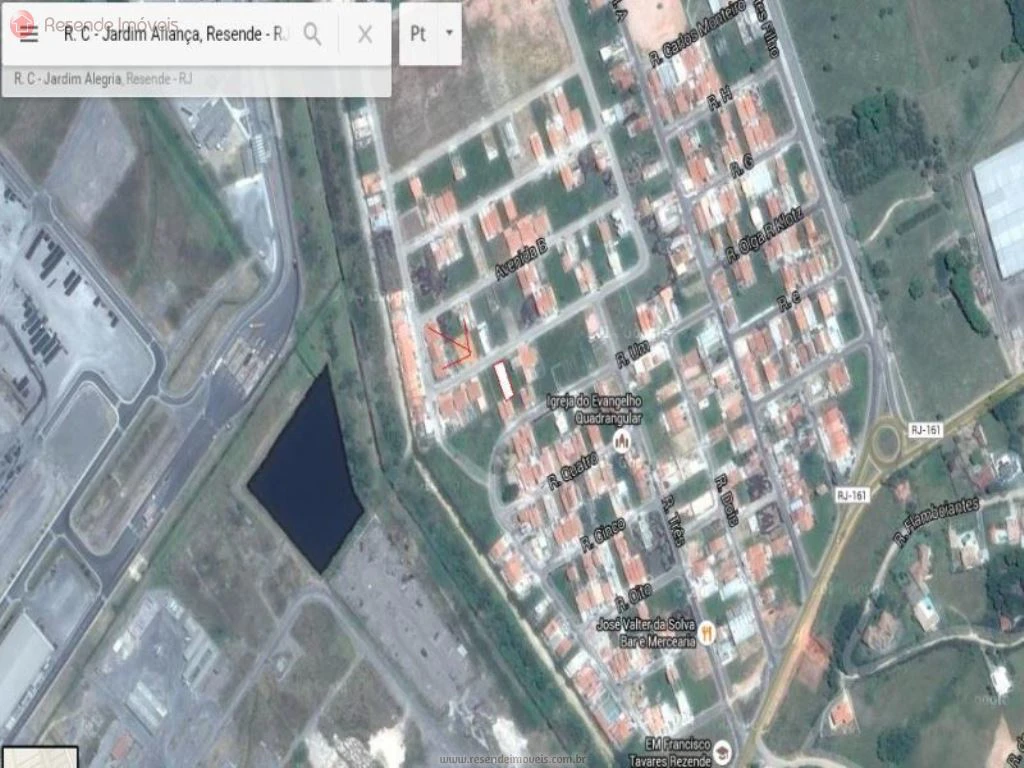Open the Igreja do Evangelho Quadrangular place marker
The width and height of the screenshot is (1024, 768).
point(622,440)
